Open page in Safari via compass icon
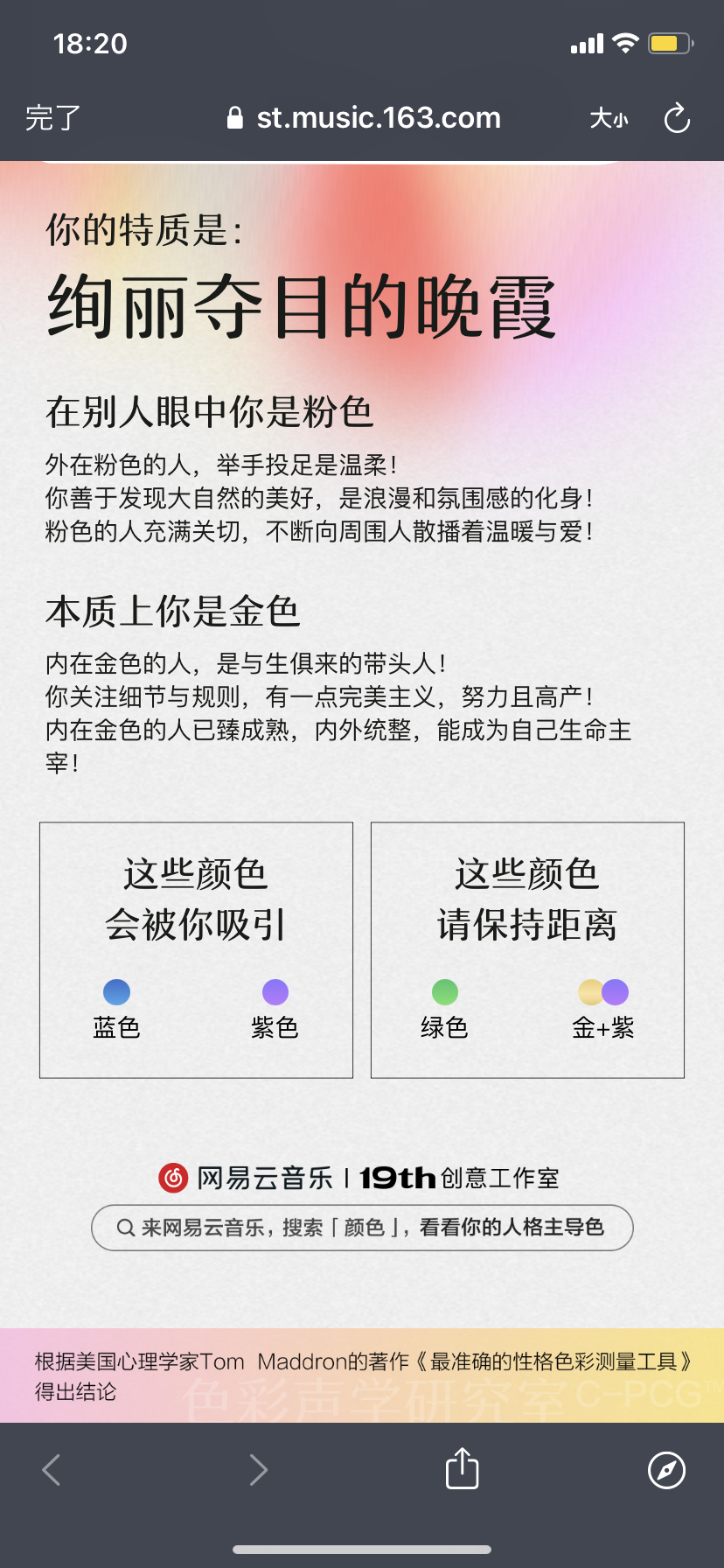The width and height of the screenshot is (724, 1568). (x=666, y=1470)
